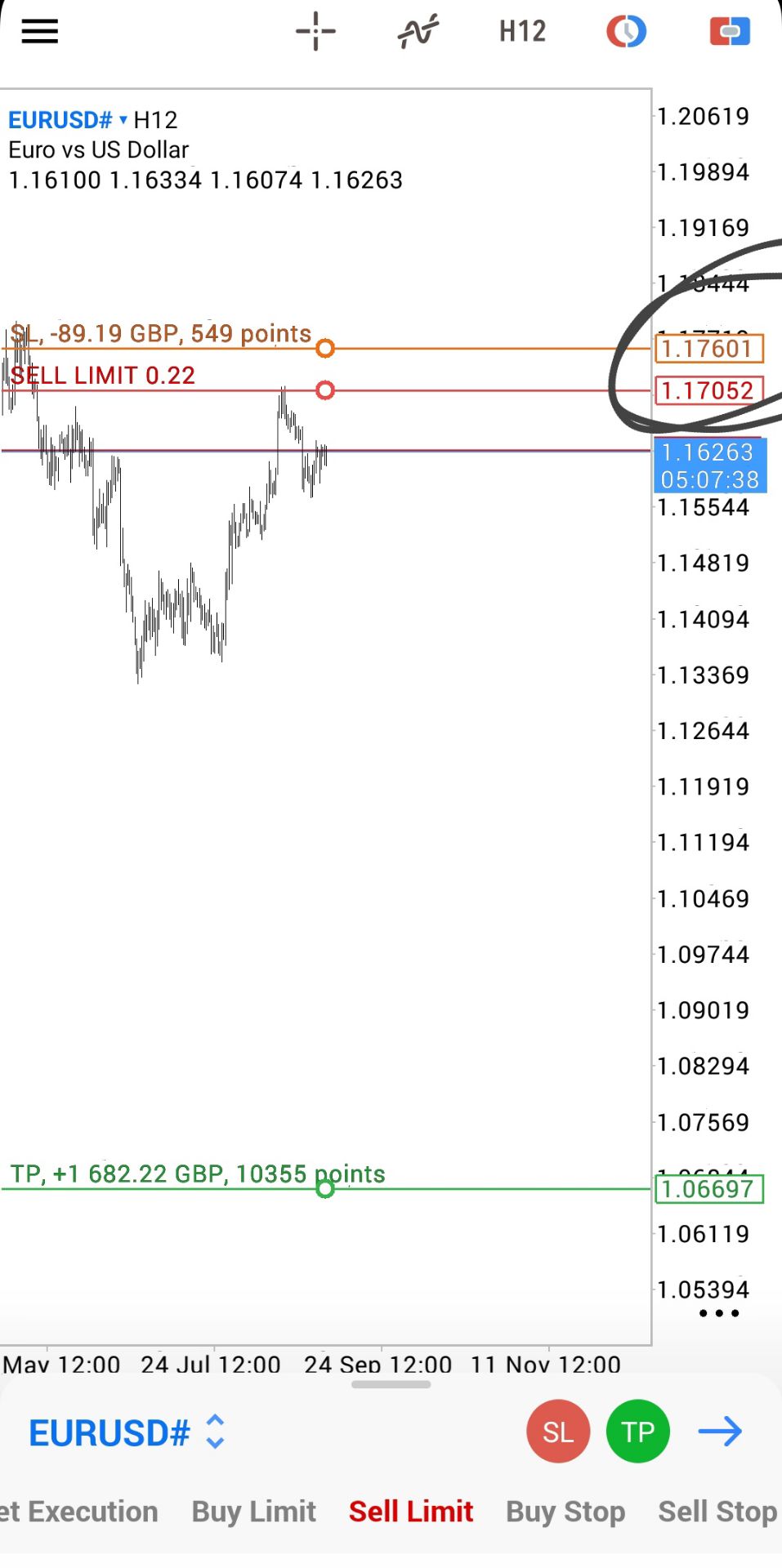
Task: Tap the red SL button
Action: [558, 1432]
